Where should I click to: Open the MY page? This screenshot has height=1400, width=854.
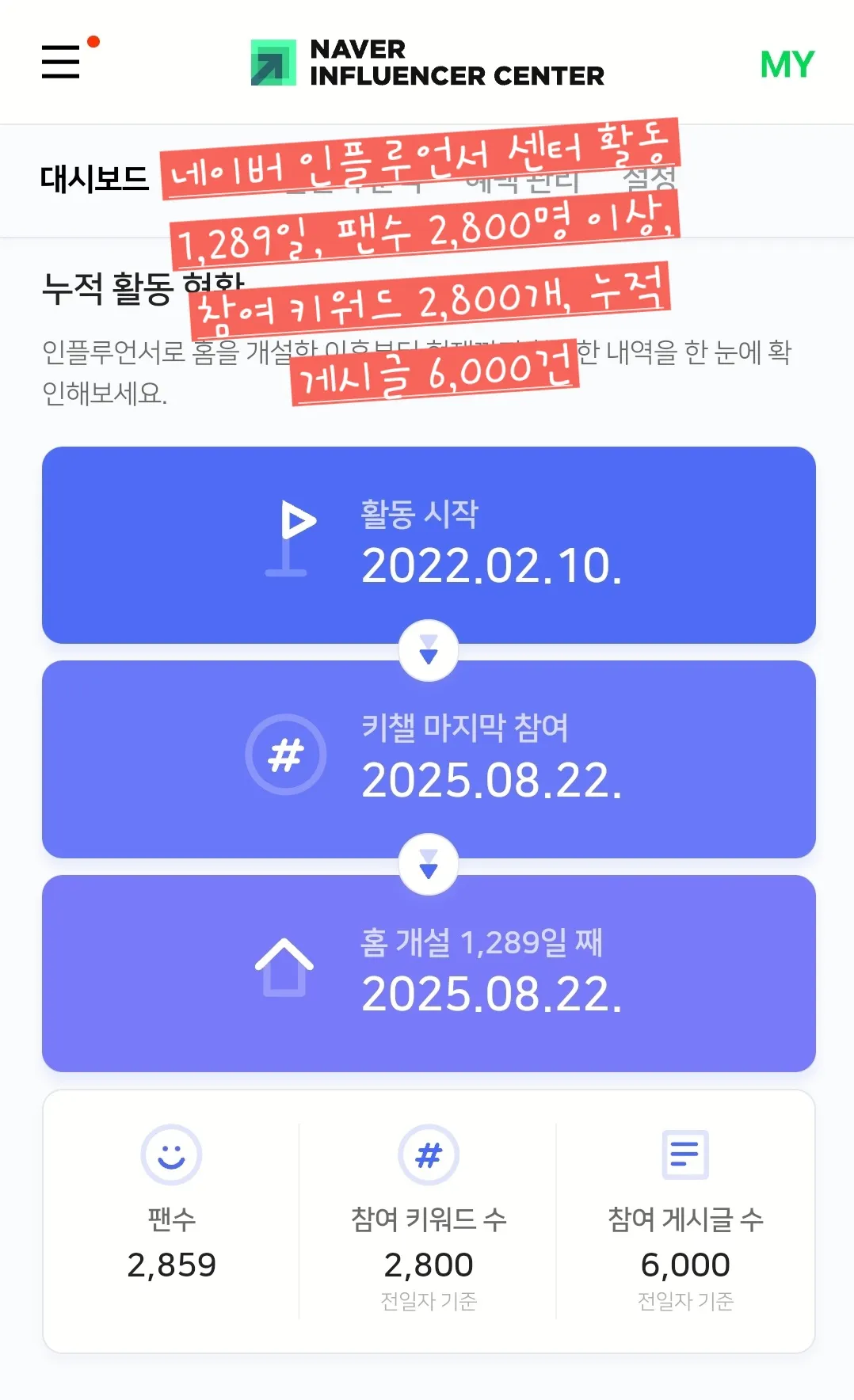point(787,64)
